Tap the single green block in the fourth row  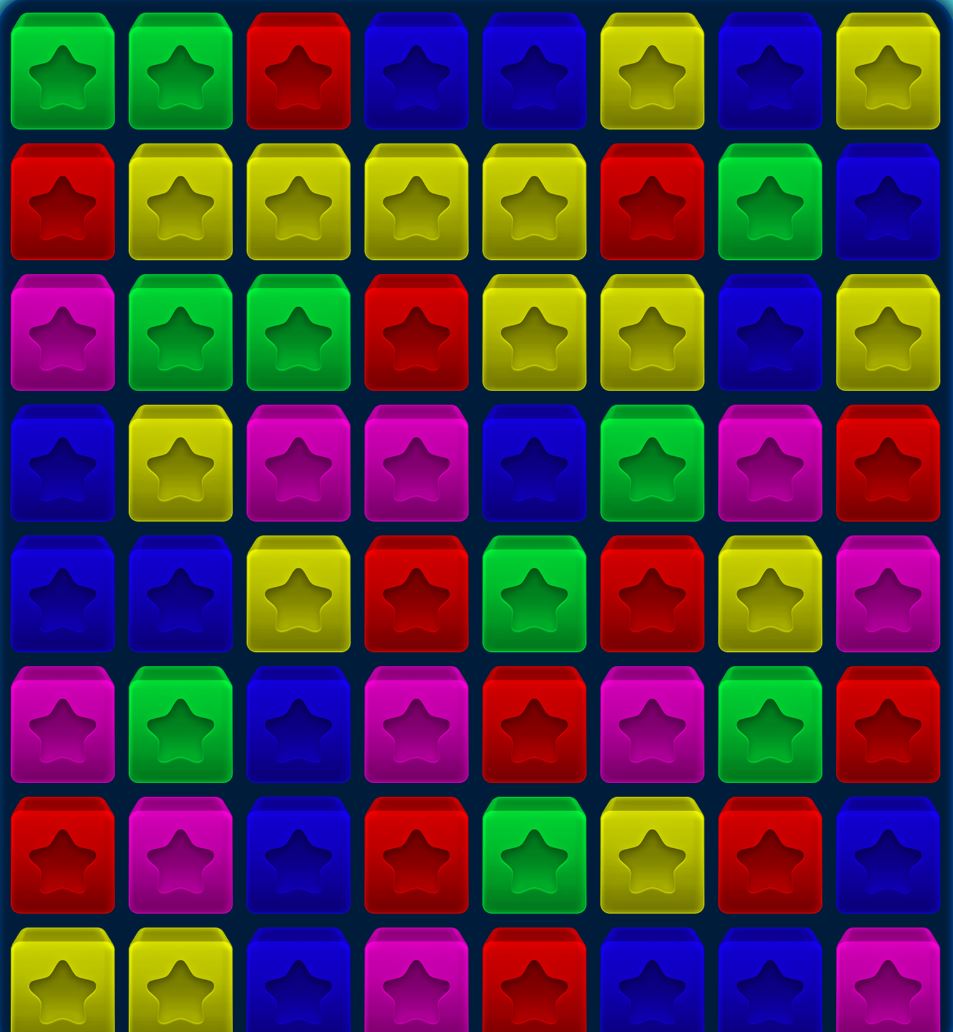(652, 464)
